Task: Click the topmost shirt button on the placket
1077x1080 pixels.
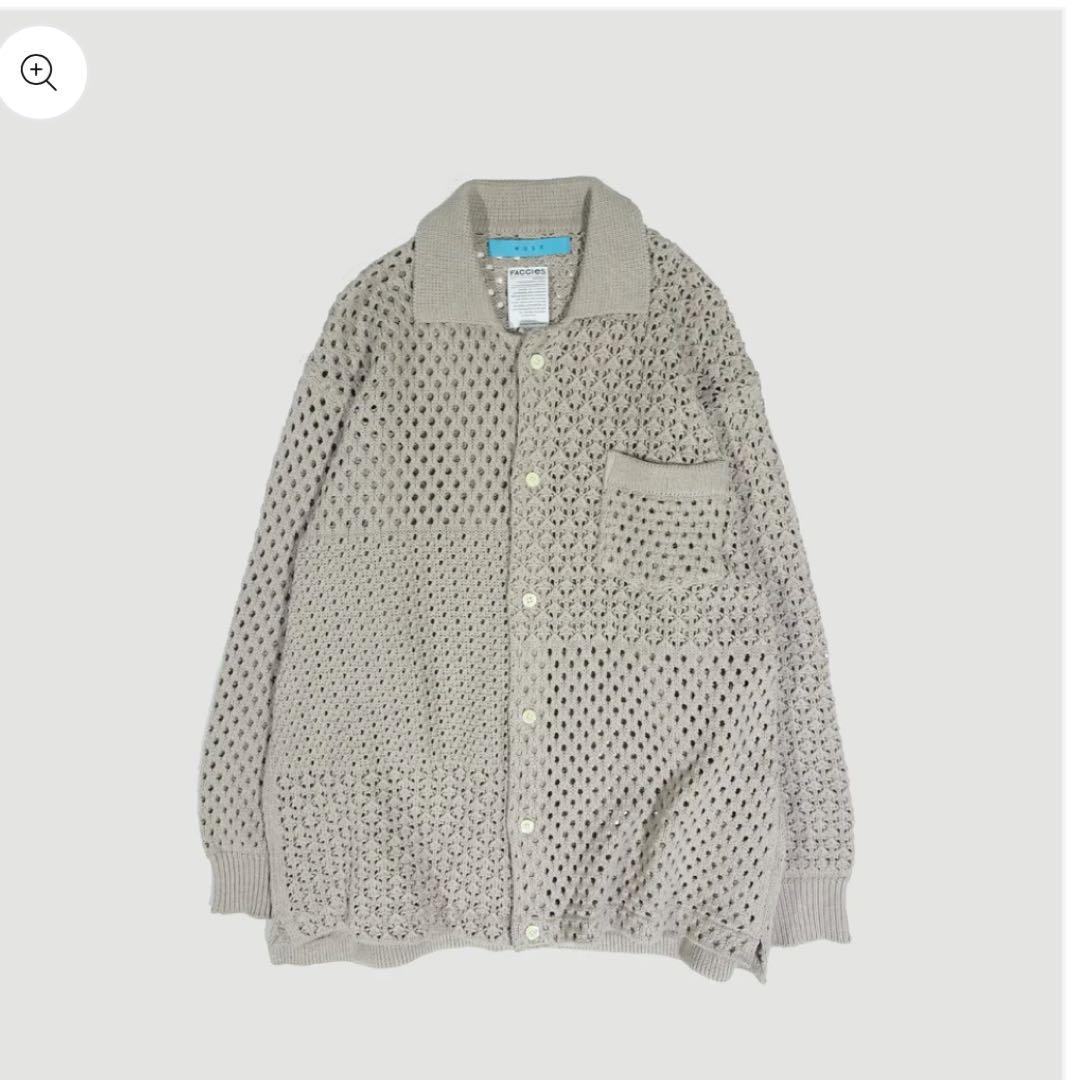Action: tap(535, 362)
